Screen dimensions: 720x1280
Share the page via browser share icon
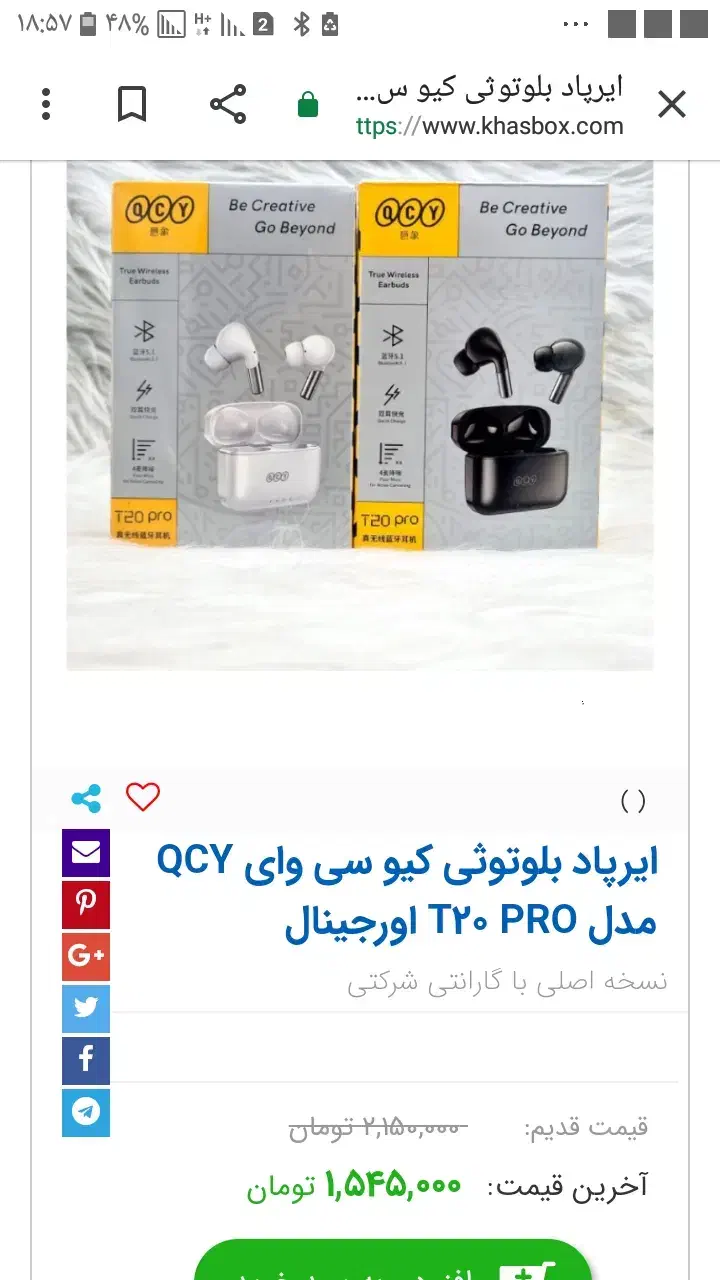[228, 104]
